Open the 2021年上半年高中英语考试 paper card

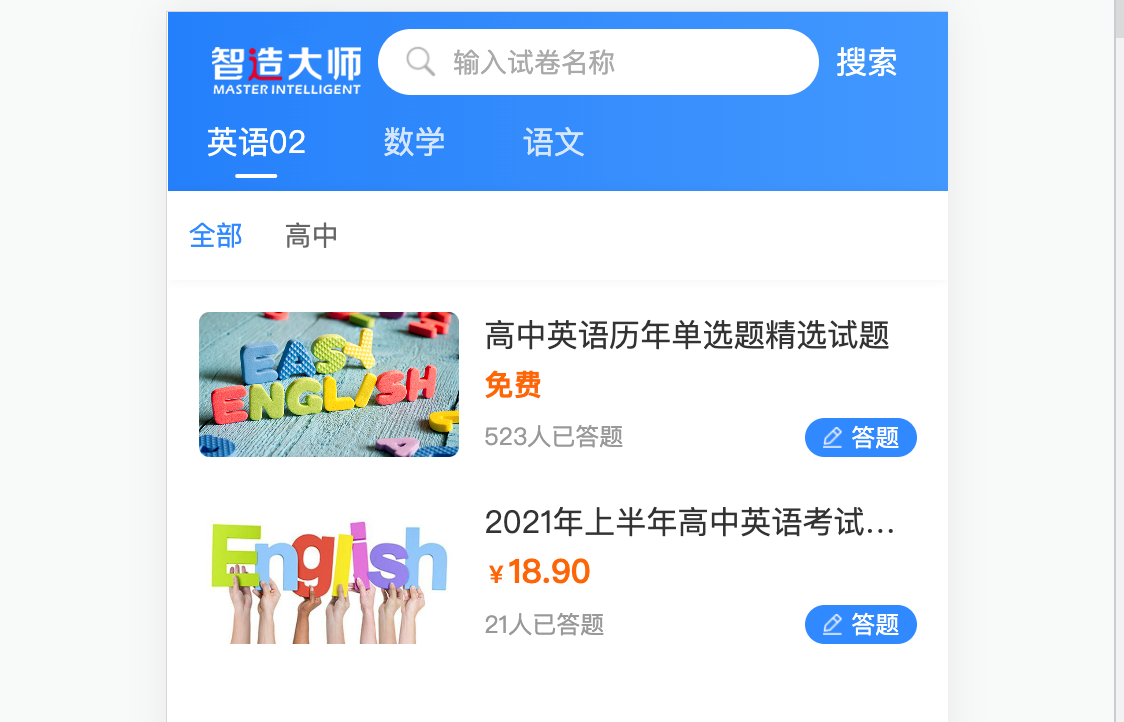point(688,522)
